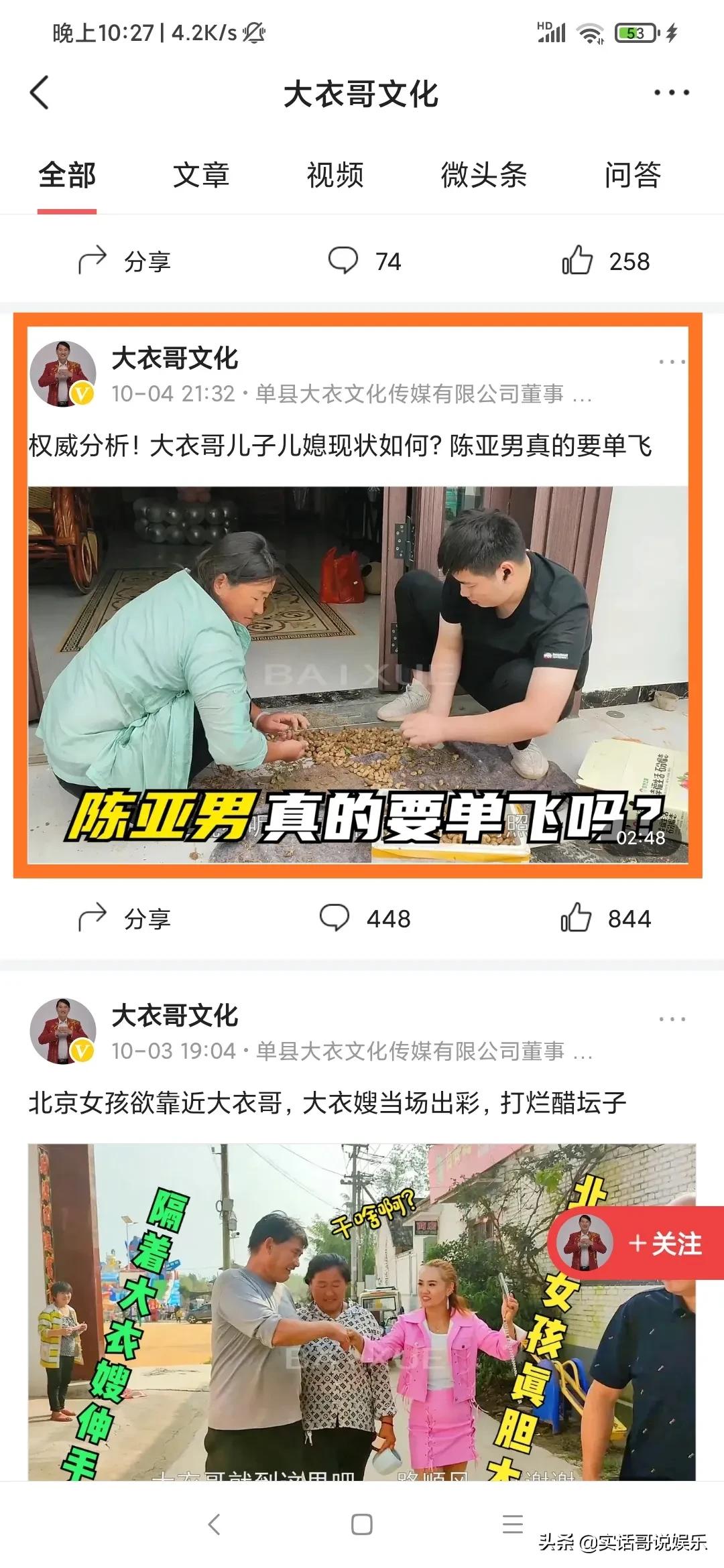Open the overflow menu in the title bar
This screenshot has height=1568, width=724.
click(671, 92)
